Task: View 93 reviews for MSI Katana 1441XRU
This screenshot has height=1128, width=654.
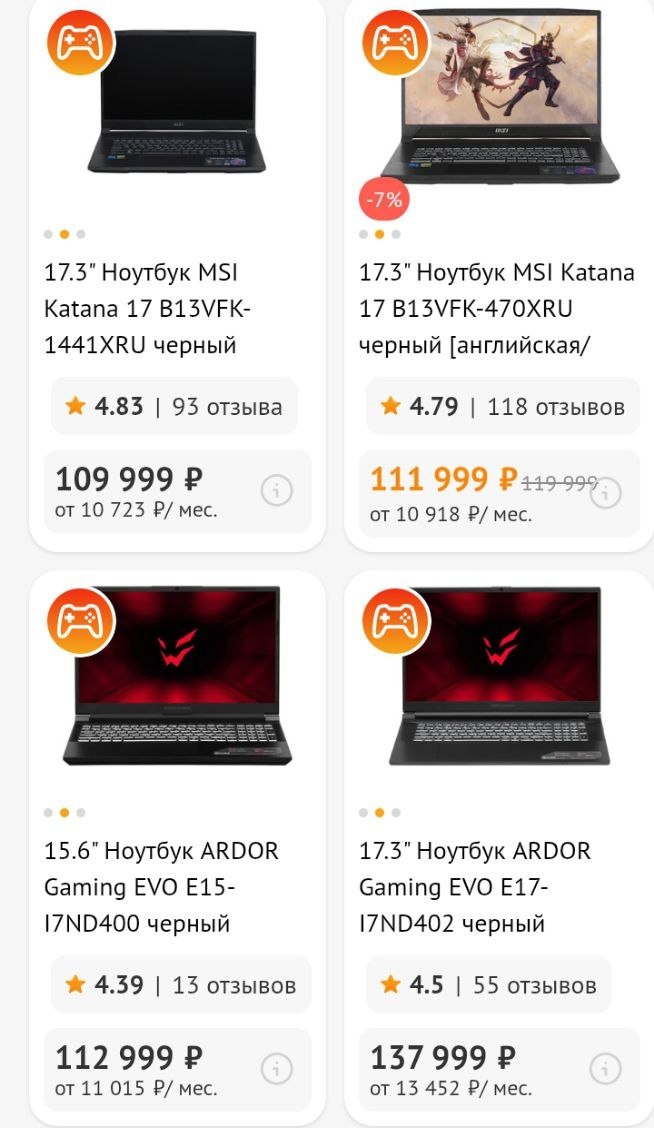Action: (174, 406)
